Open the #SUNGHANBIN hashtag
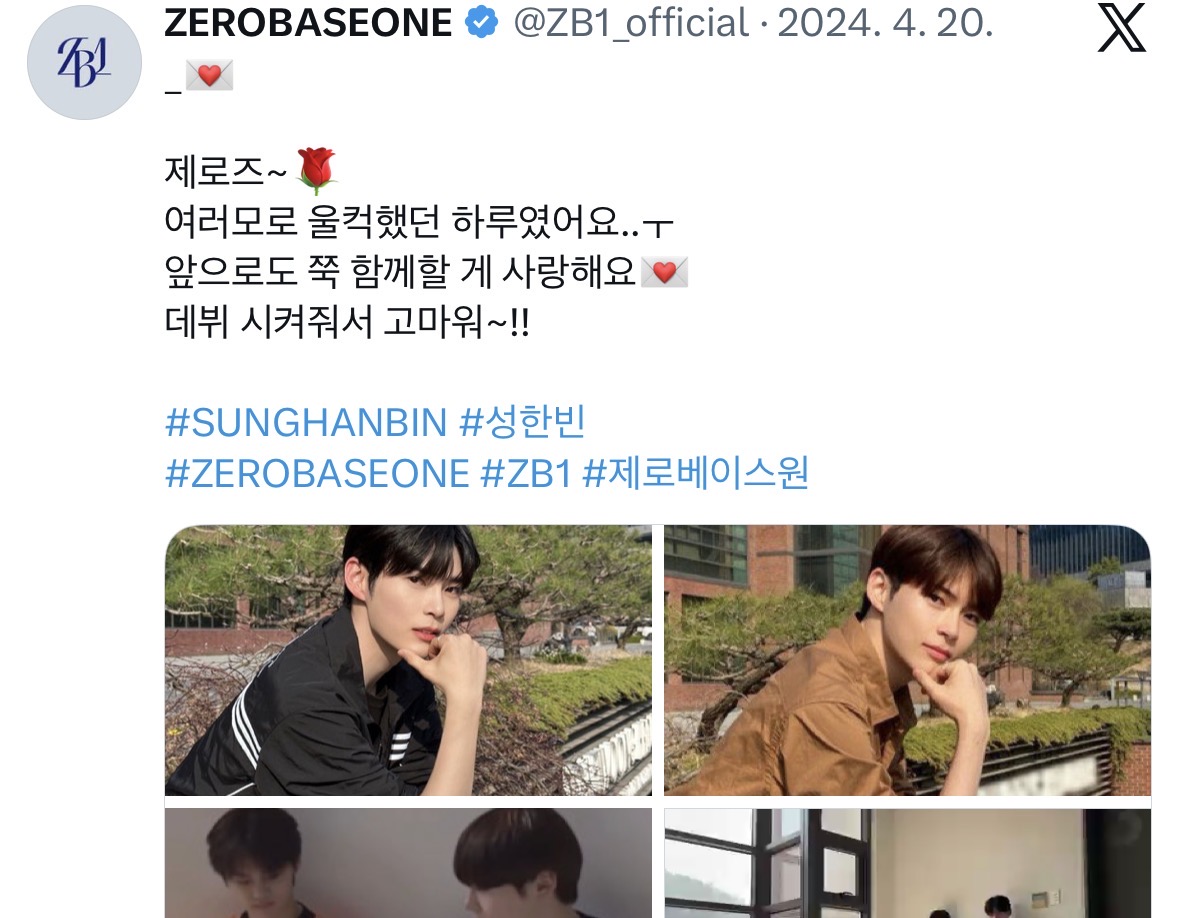Viewport: 1179px width, 918px height. coord(305,423)
